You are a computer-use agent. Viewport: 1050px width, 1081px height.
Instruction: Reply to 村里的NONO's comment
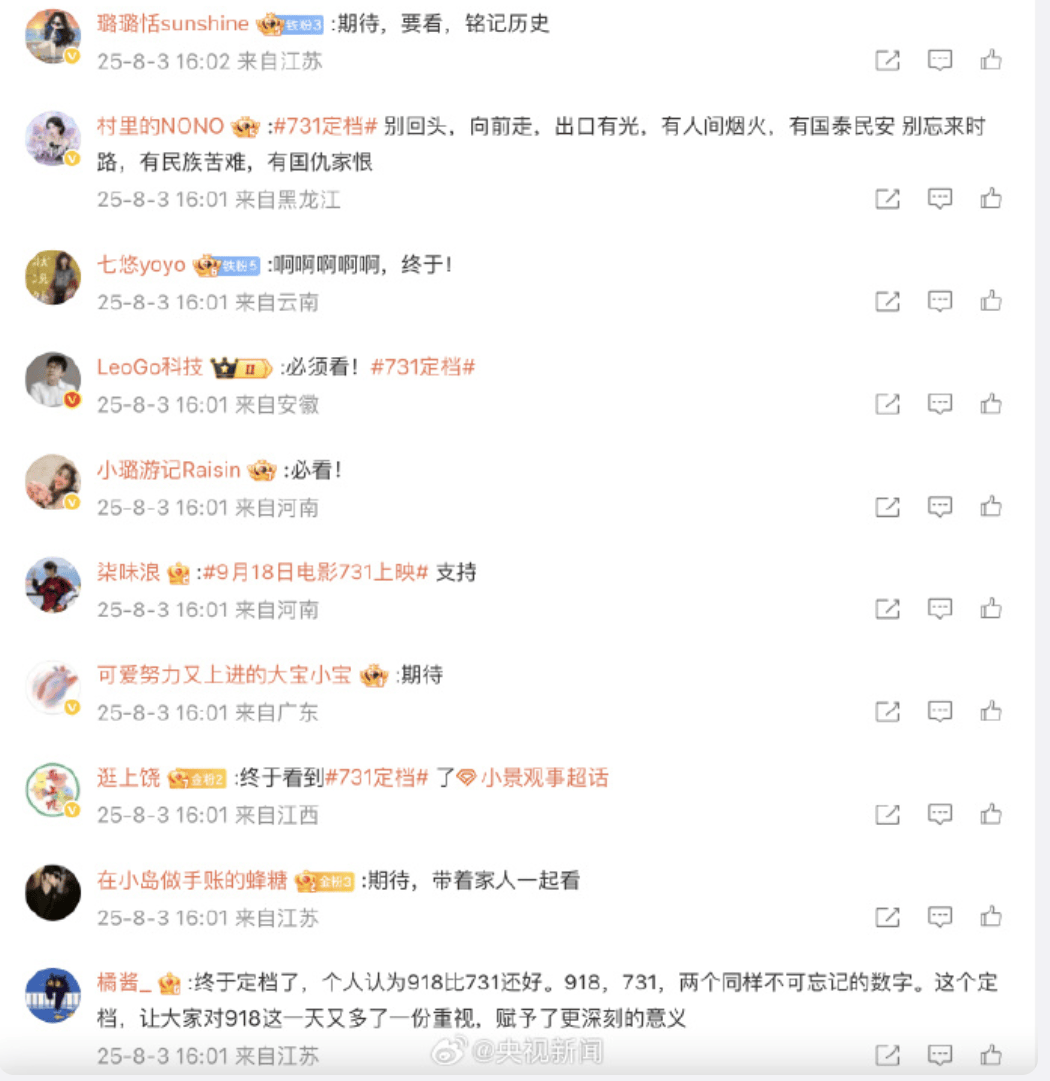coord(939,199)
